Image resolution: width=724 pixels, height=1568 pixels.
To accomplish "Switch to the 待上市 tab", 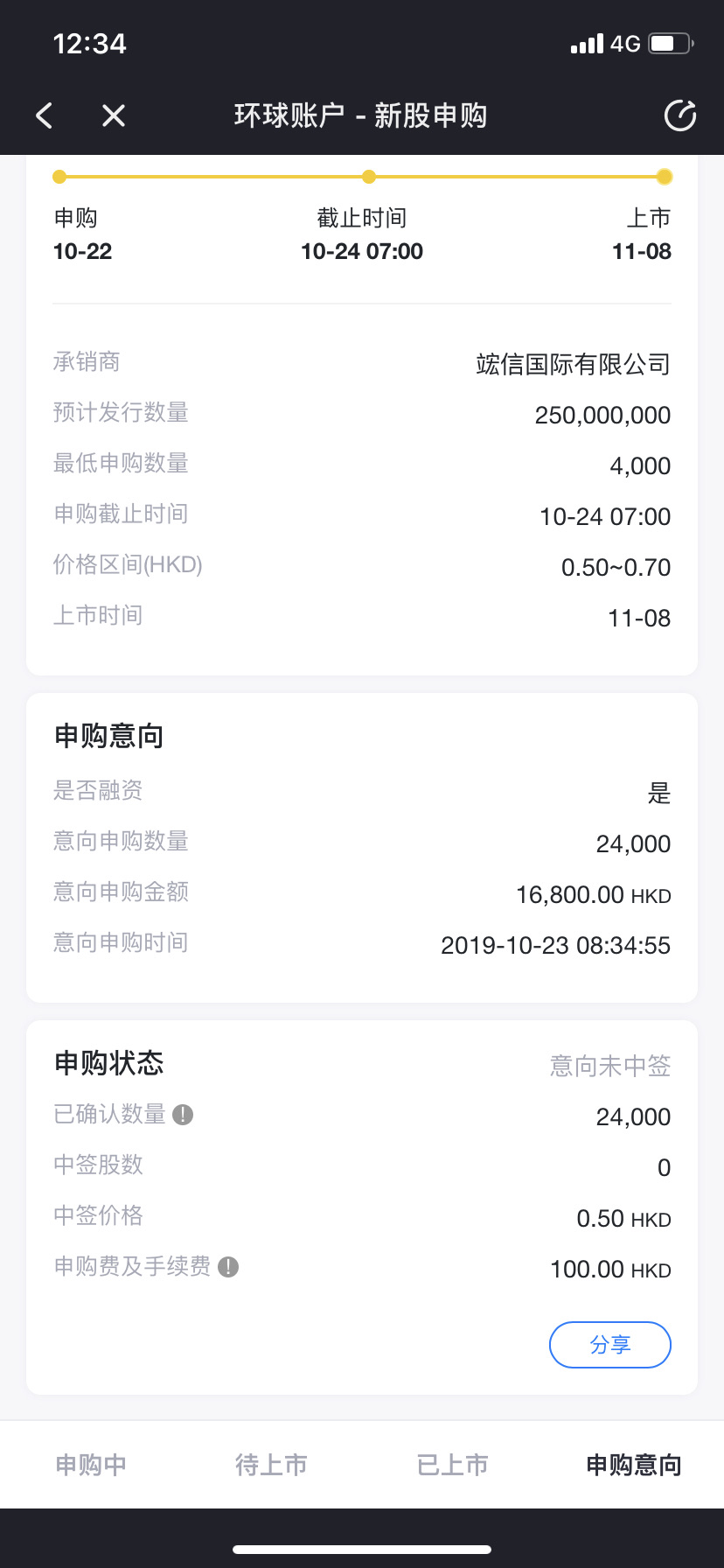I will tap(272, 1465).
